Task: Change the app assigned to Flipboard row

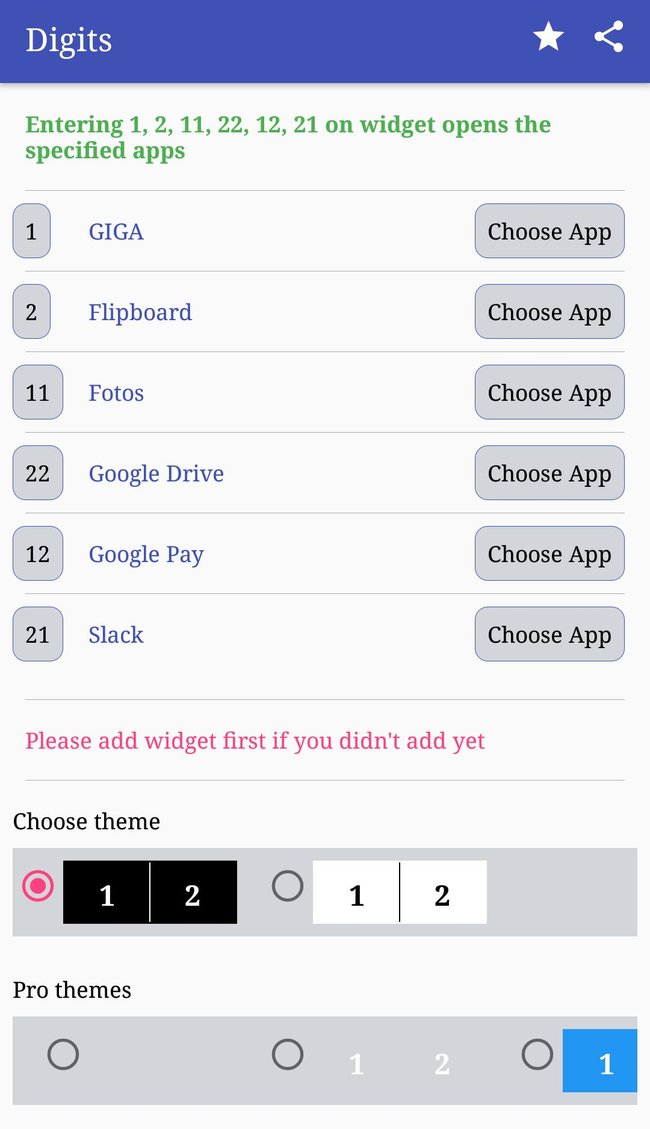Action: [549, 312]
